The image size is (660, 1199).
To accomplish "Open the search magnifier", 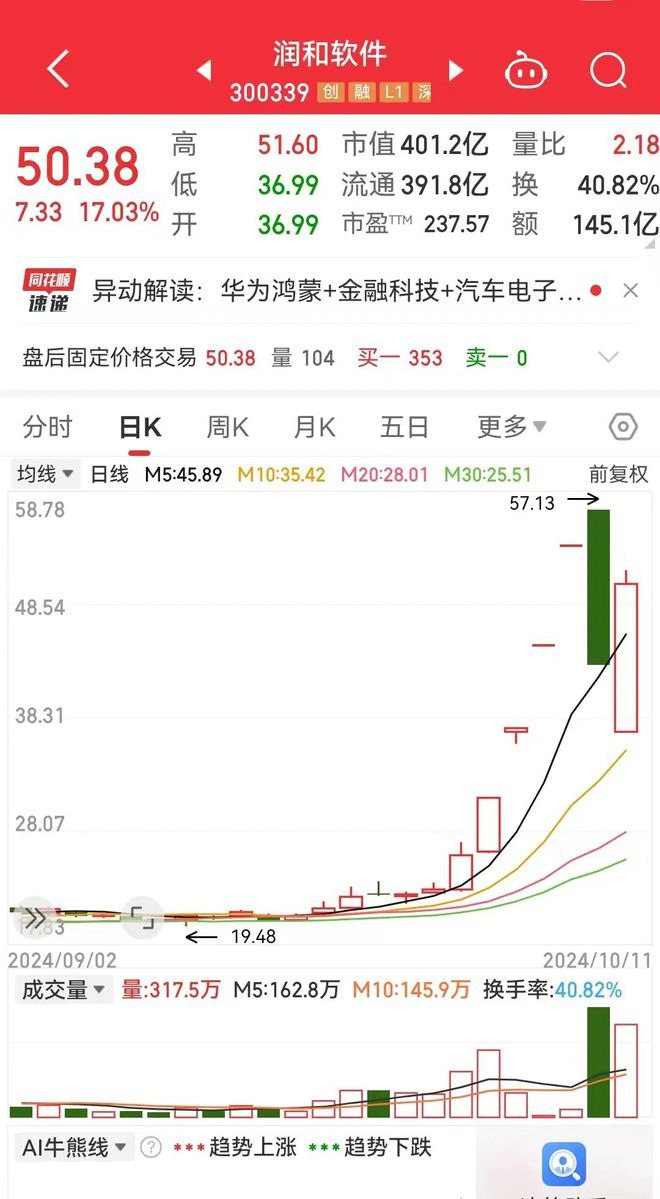I will point(608,71).
